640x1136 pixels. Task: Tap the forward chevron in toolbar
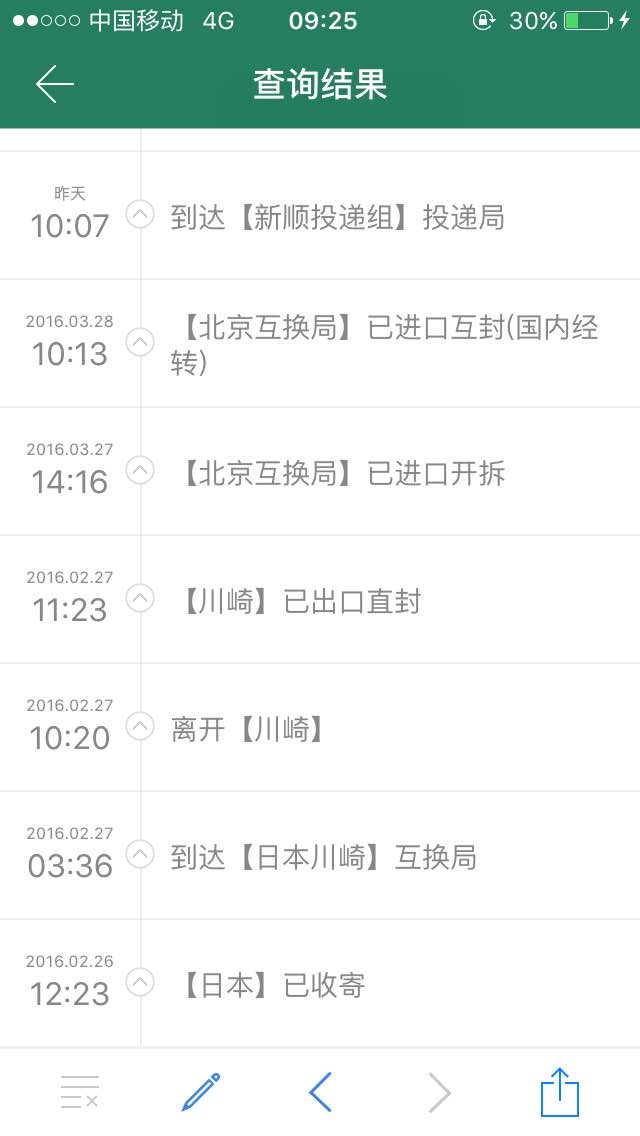[439, 1092]
